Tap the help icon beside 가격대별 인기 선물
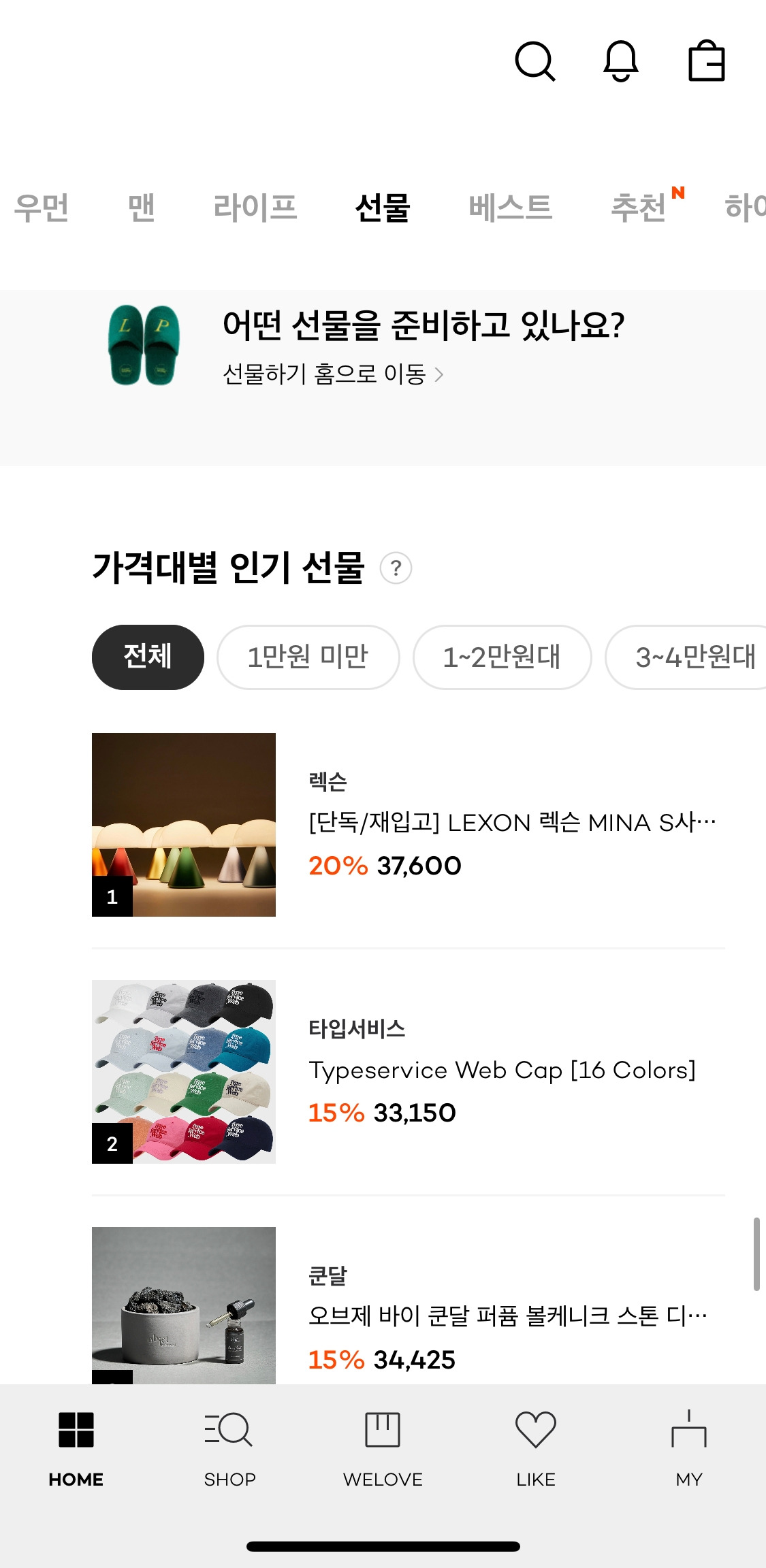 point(396,568)
